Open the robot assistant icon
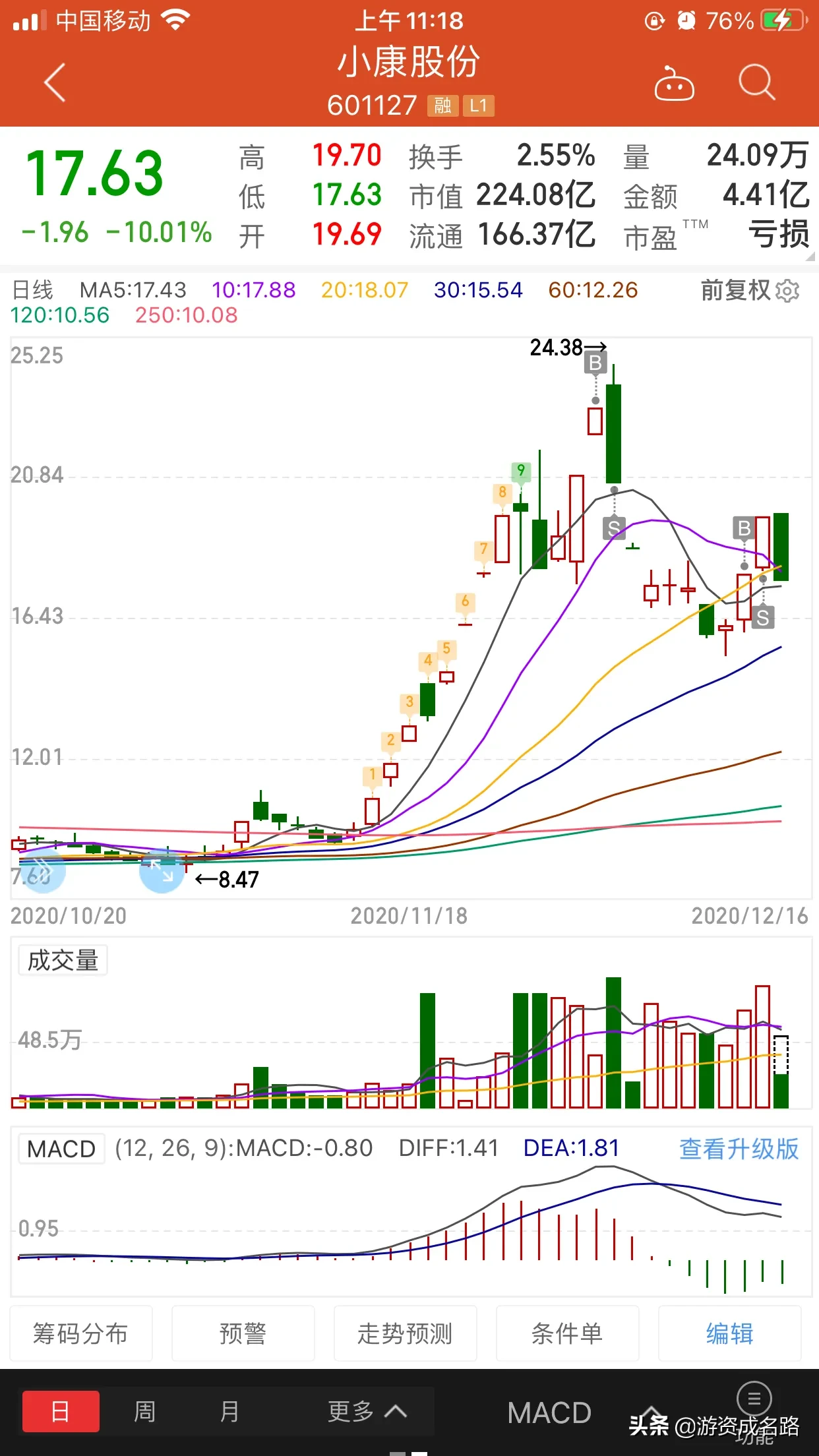 [674, 83]
